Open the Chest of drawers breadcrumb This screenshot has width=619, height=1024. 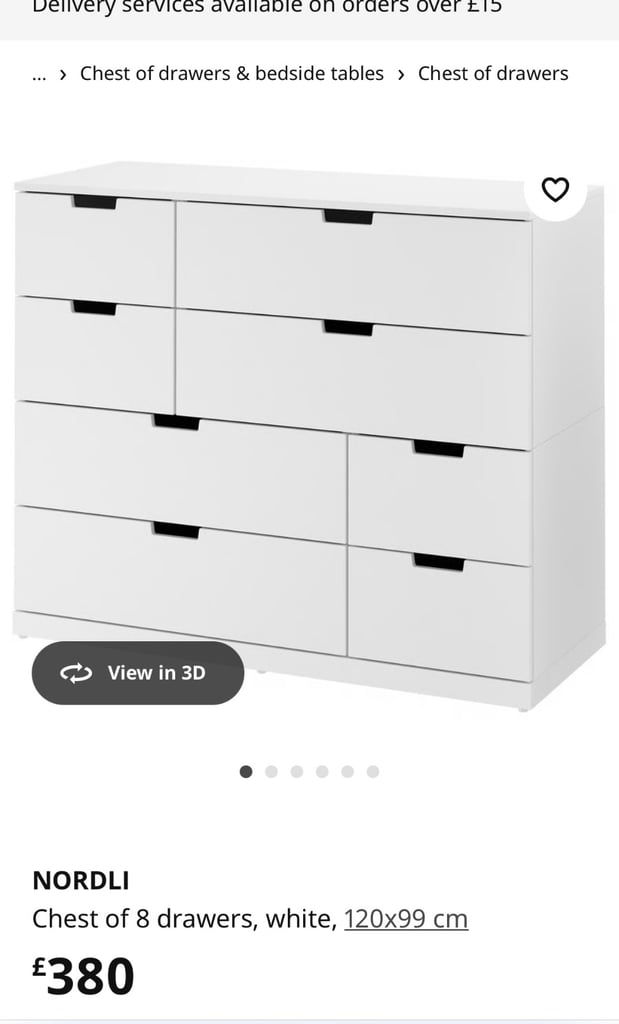[x=493, y=74]
